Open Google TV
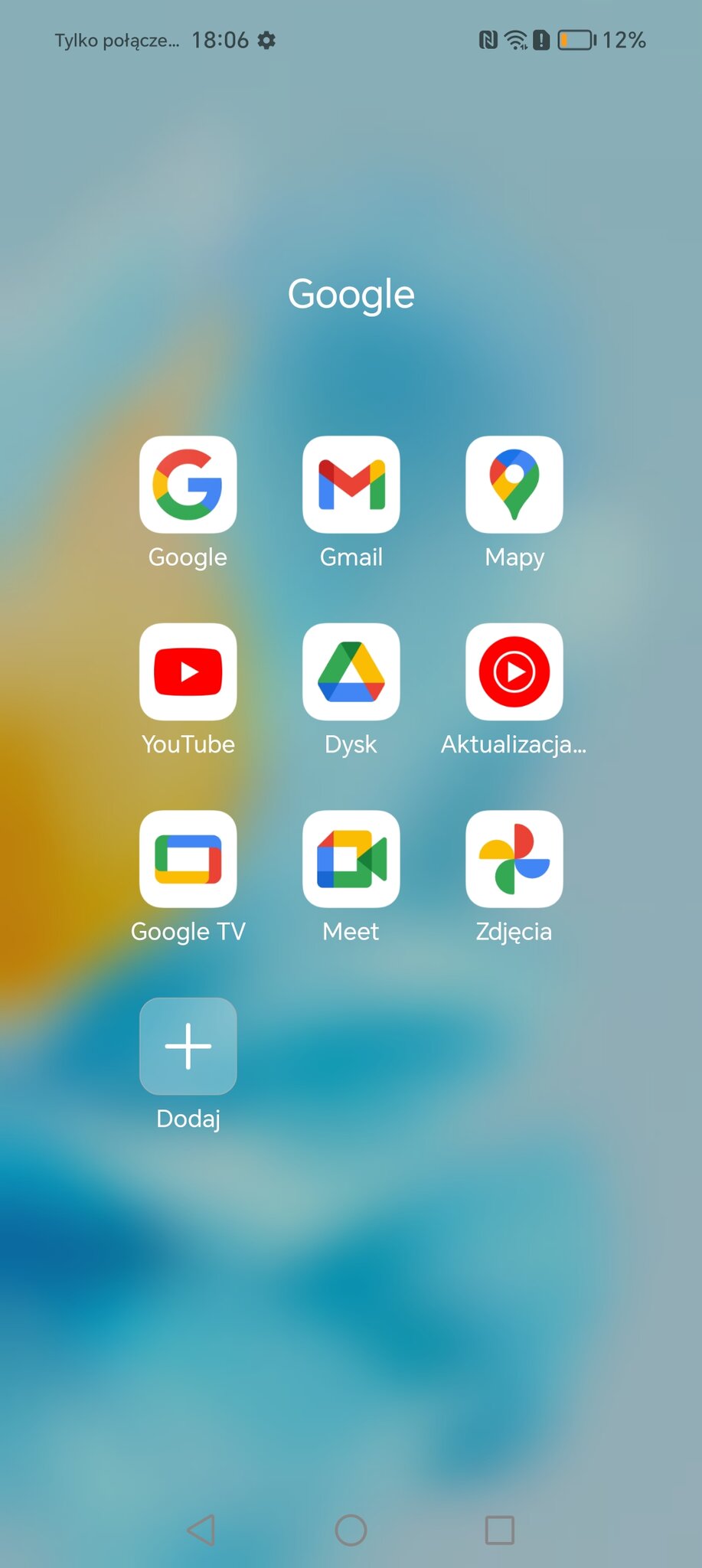The image size is (702, 1568). (x=188, y=859)
